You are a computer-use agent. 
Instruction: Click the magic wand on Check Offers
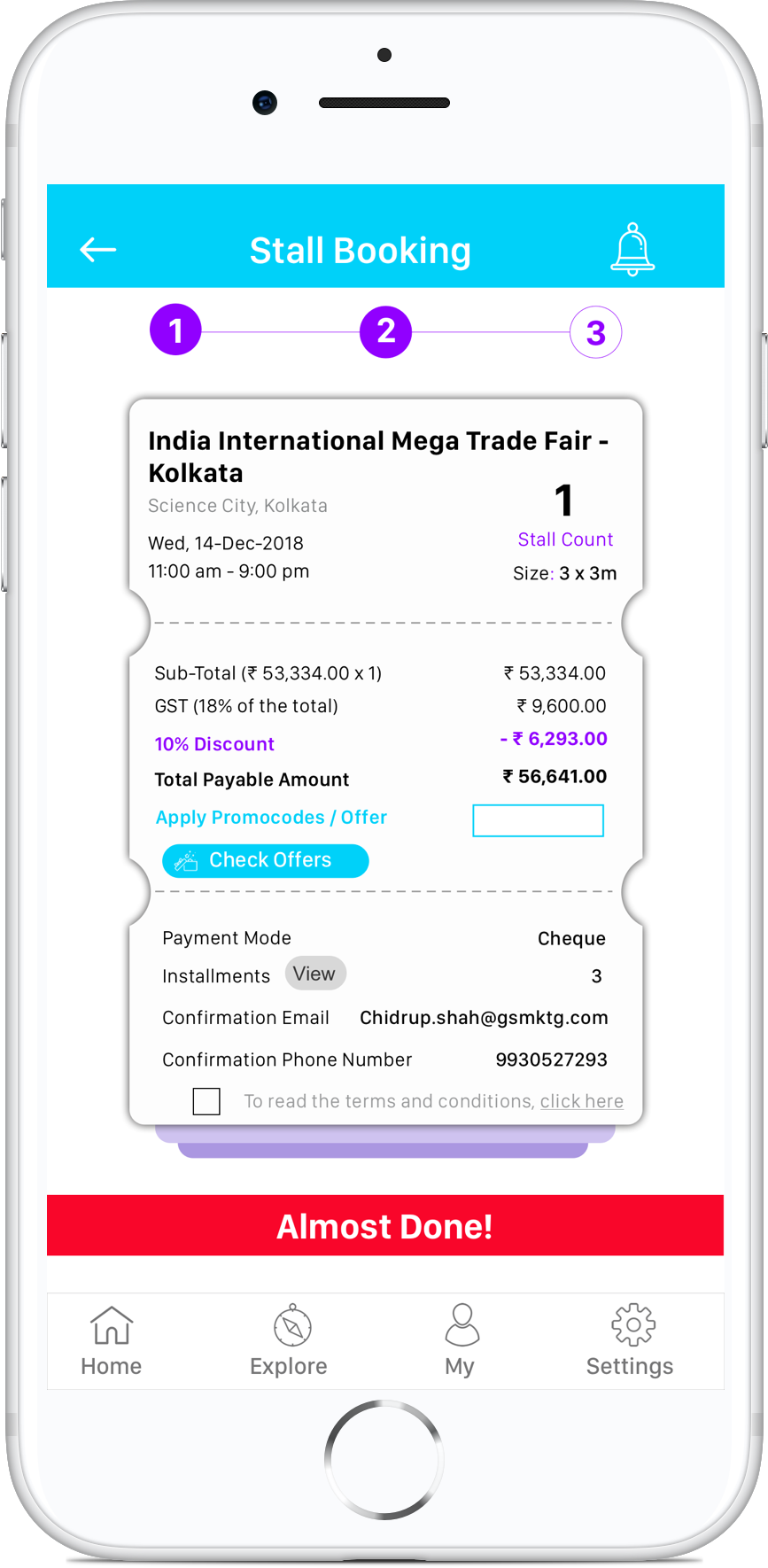tap(186, 859)
